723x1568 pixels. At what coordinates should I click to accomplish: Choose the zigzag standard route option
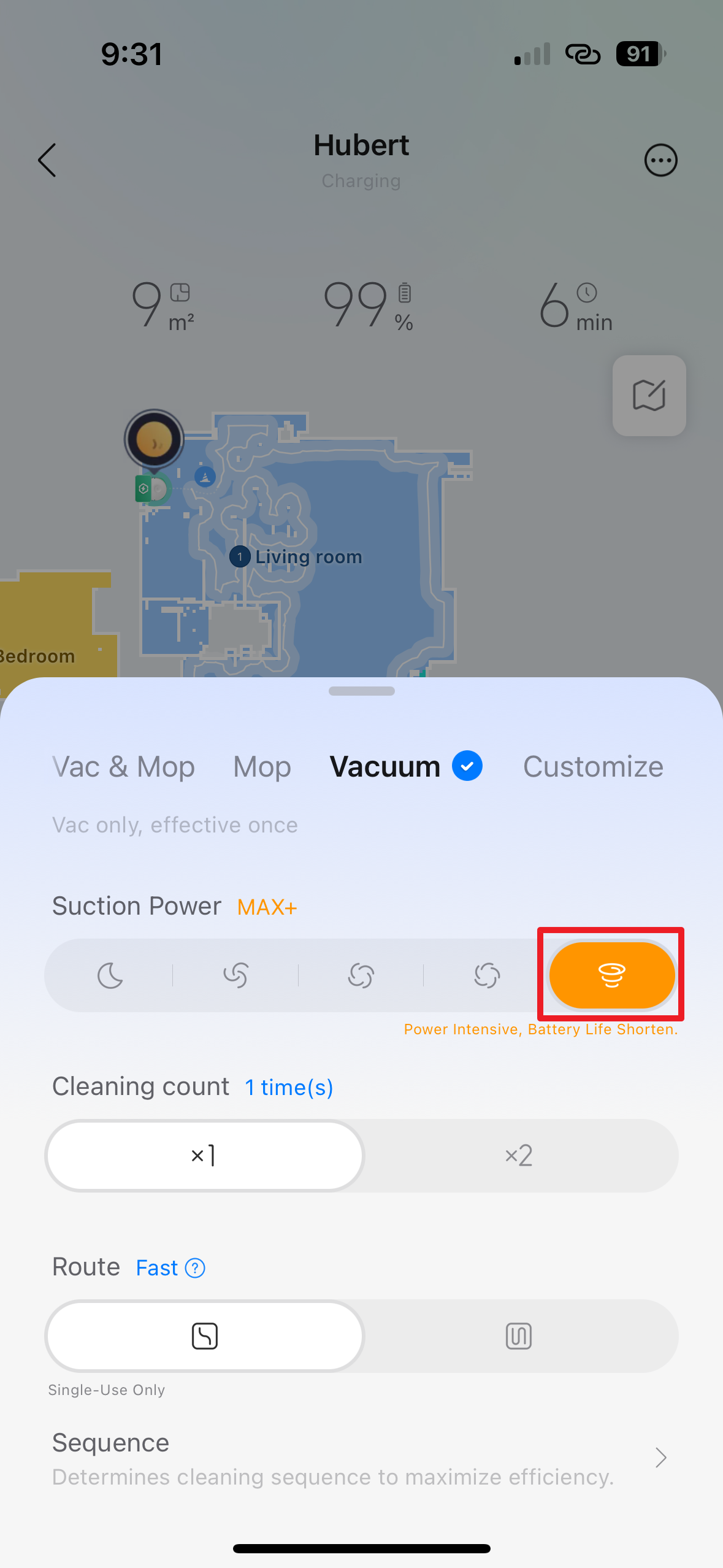click(x=519, y=1336)
